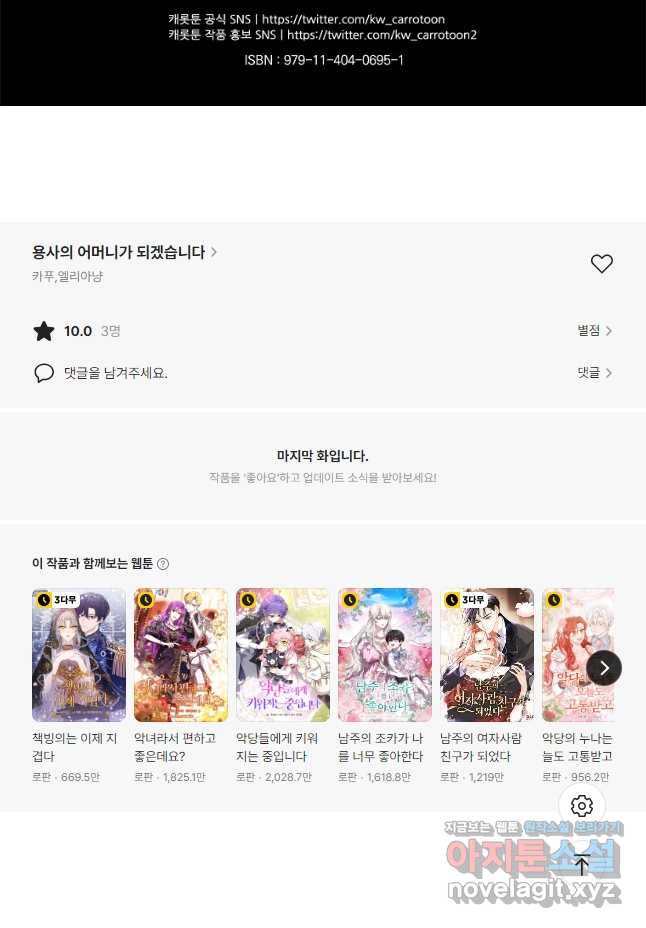Open webtoon 악당들에게 키워지는 중입니다

(x=283, y=655)
